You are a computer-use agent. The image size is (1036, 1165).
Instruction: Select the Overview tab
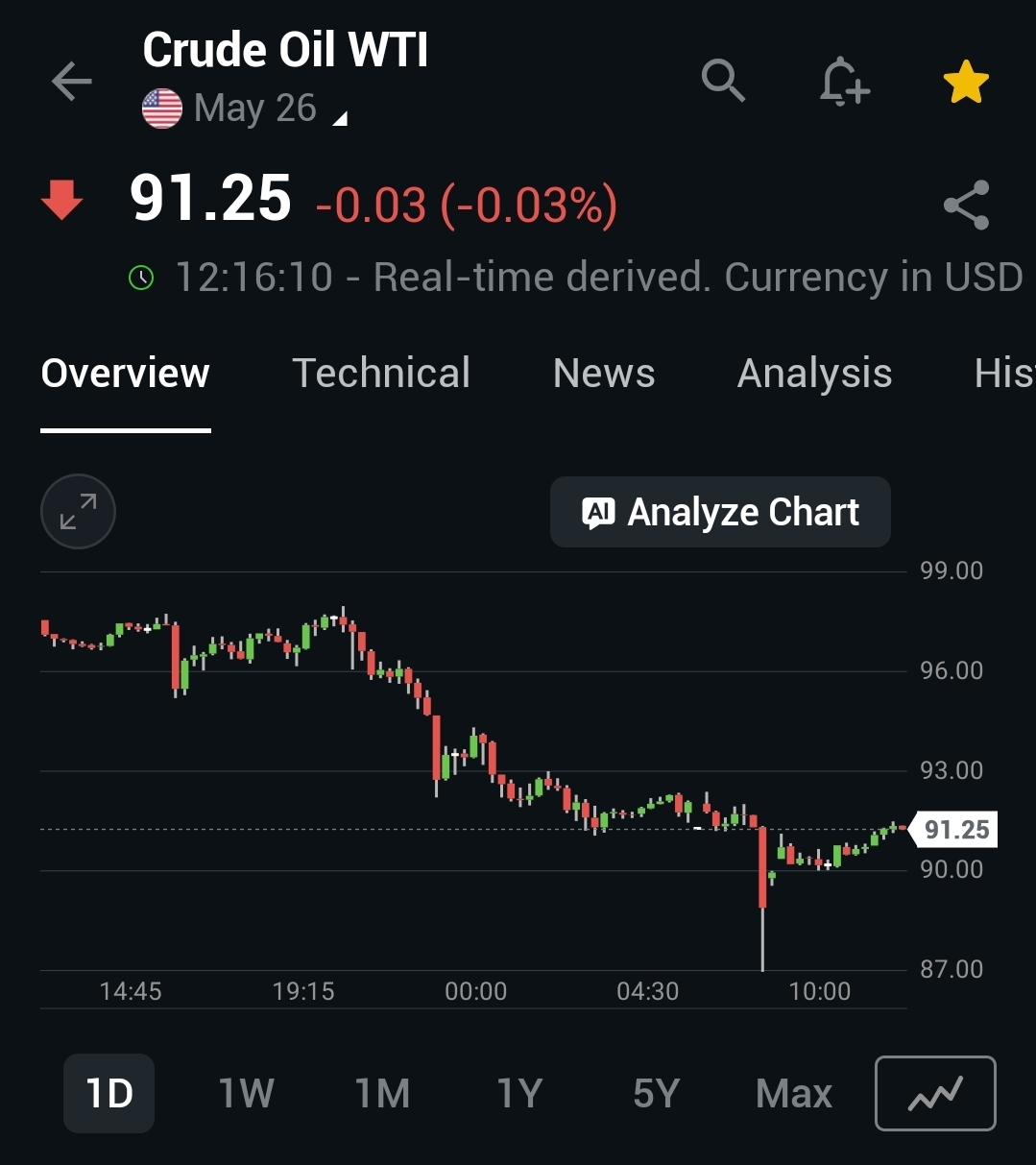pos(125,374)
